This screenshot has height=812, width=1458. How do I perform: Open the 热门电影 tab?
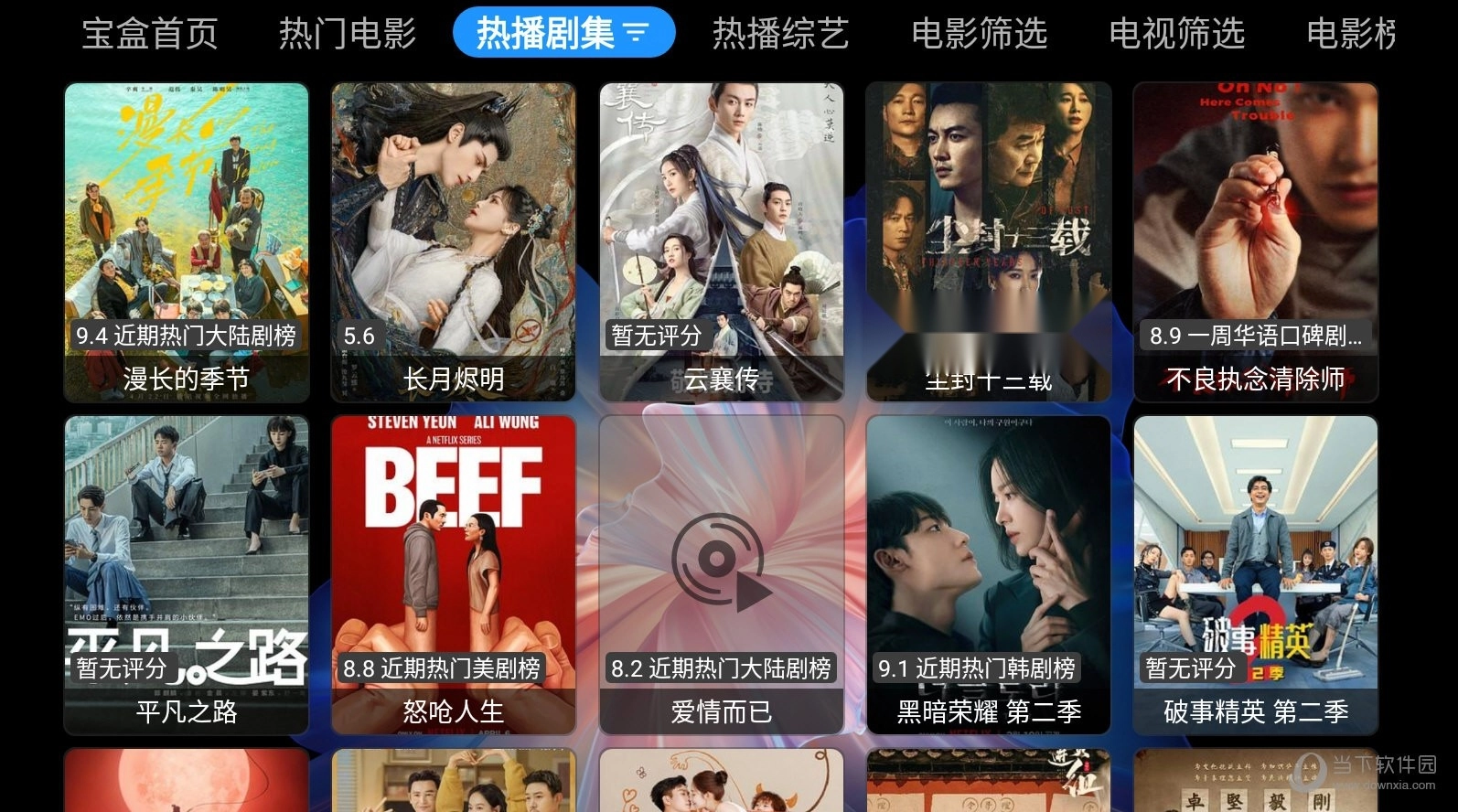tap(348, 34)
